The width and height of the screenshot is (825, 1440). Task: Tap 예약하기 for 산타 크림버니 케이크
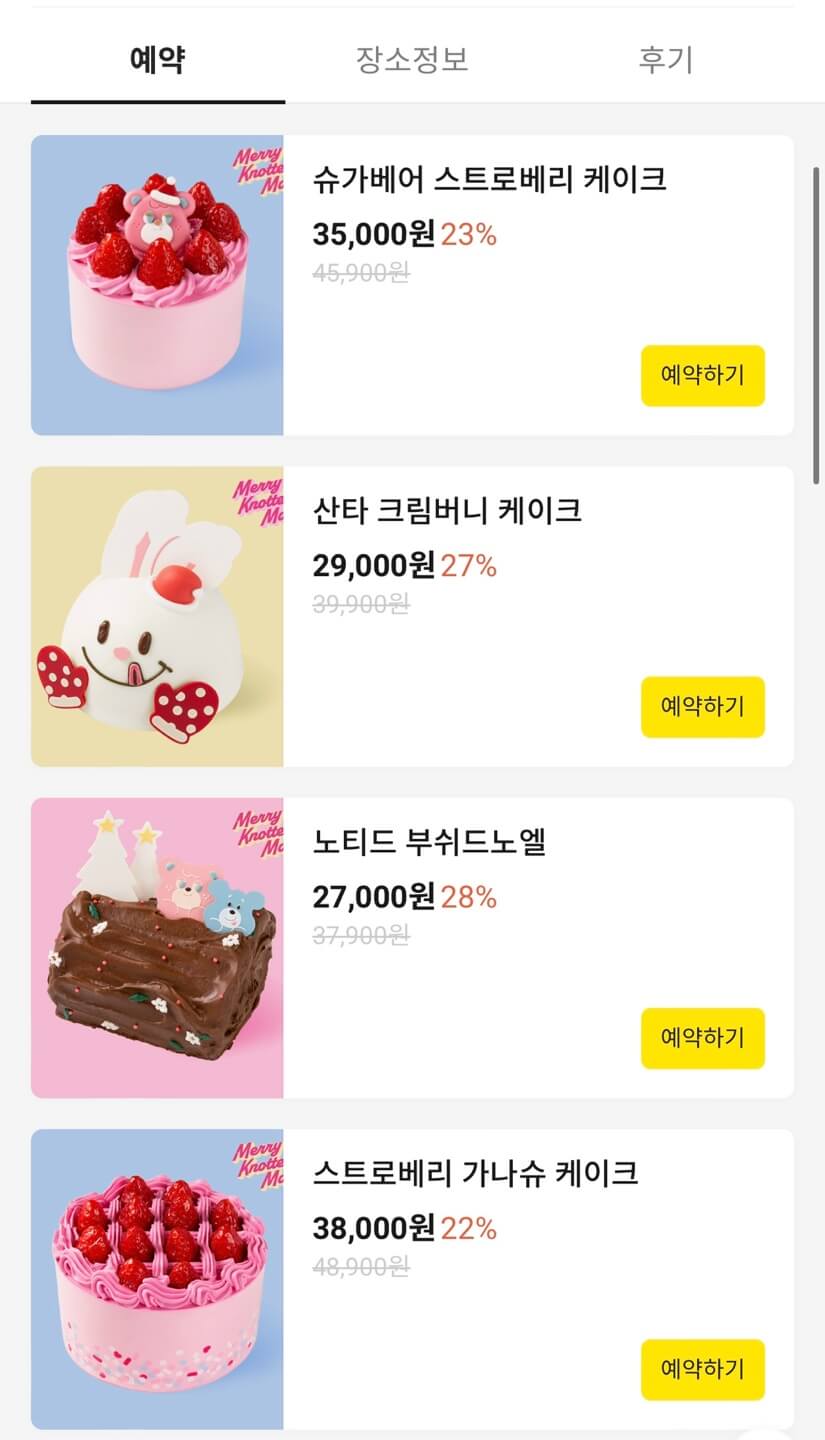pyautogui.click(x=703, y=707)
